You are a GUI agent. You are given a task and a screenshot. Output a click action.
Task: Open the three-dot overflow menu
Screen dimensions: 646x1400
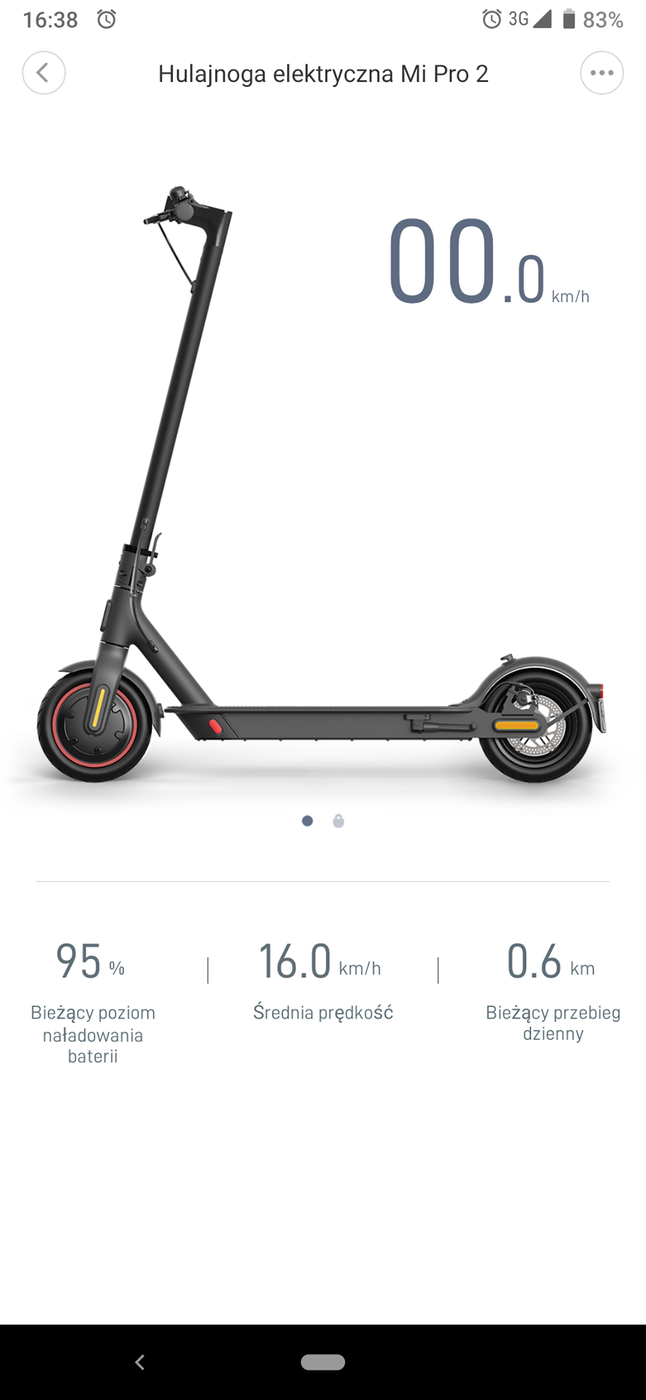(x=601, y=73)
